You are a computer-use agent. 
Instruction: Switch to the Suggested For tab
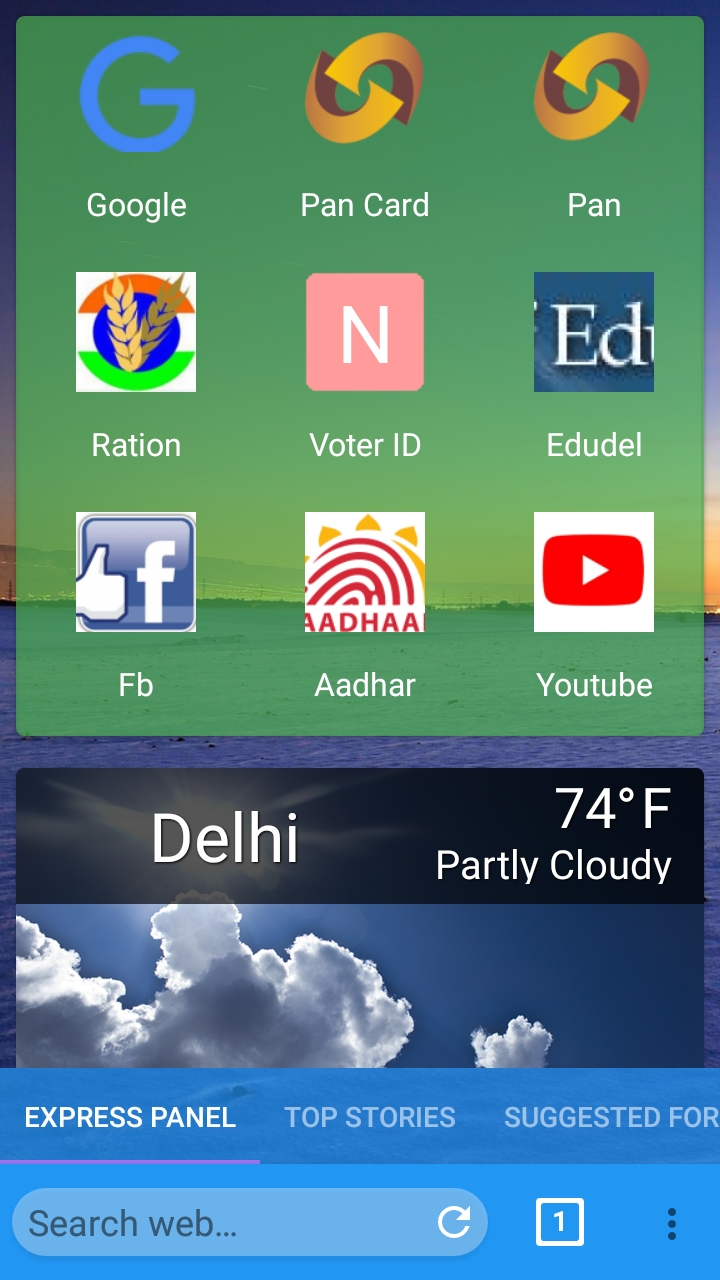(610, 1117)
